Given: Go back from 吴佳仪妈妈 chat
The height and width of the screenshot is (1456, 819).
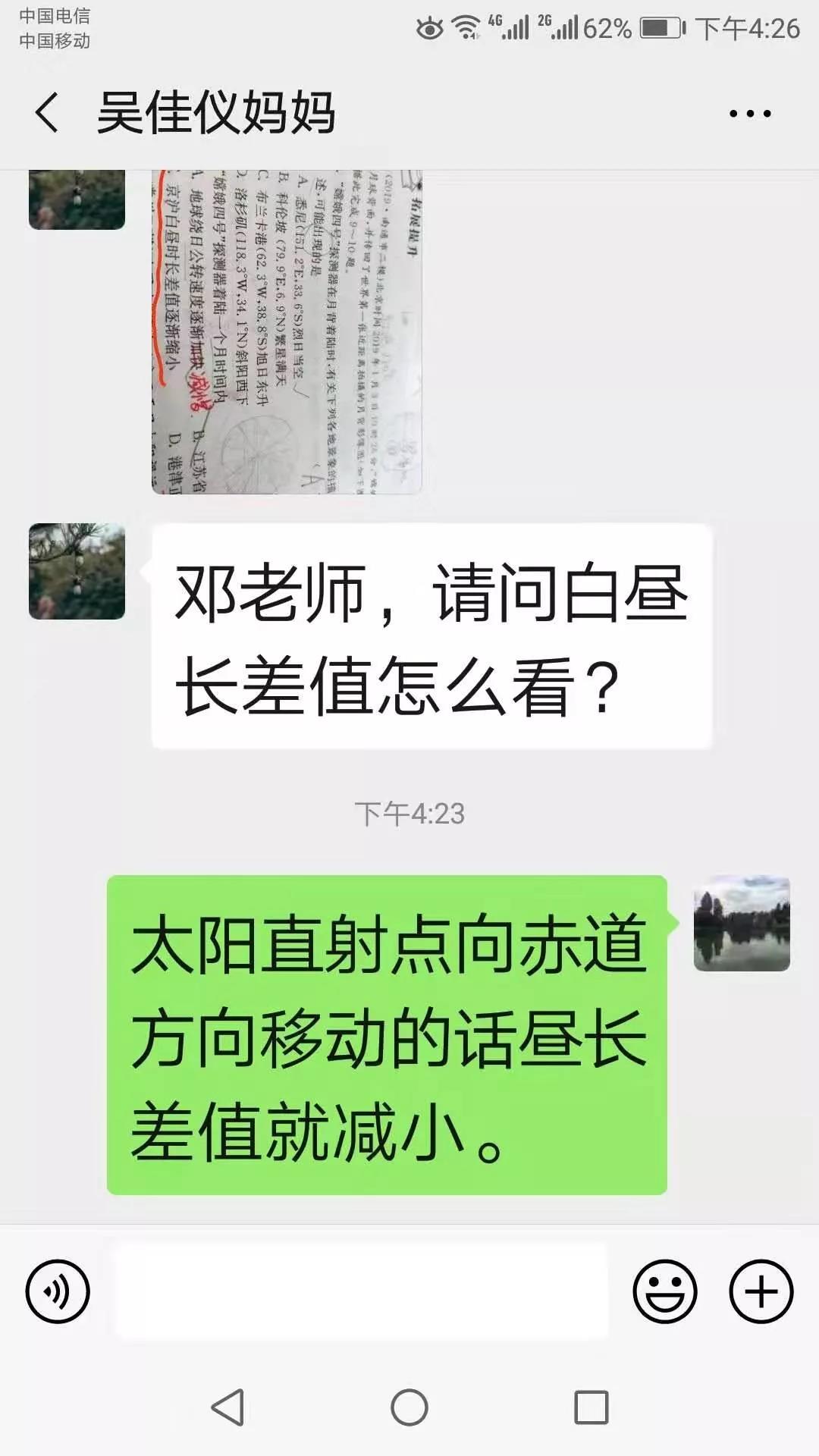Looking at the screenshot, I should 47,113.
